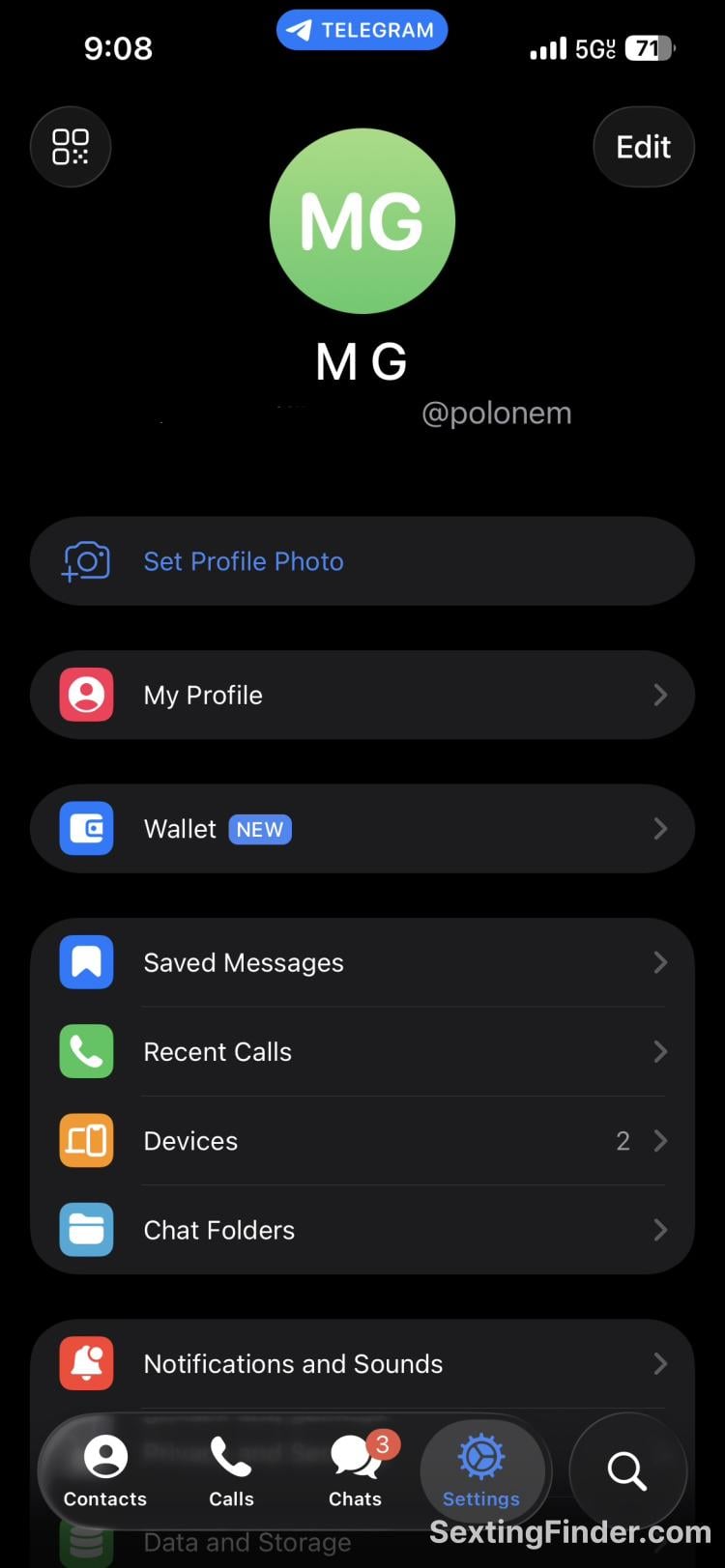Screen dimensions: 725x1568
Task: Tap the search magnifier button
Action: tap(626, 1471)
